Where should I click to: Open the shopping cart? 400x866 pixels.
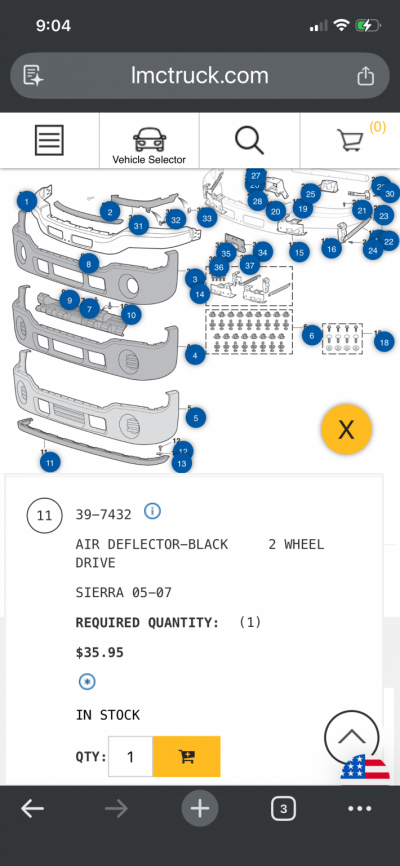click(x=350, y=140)
